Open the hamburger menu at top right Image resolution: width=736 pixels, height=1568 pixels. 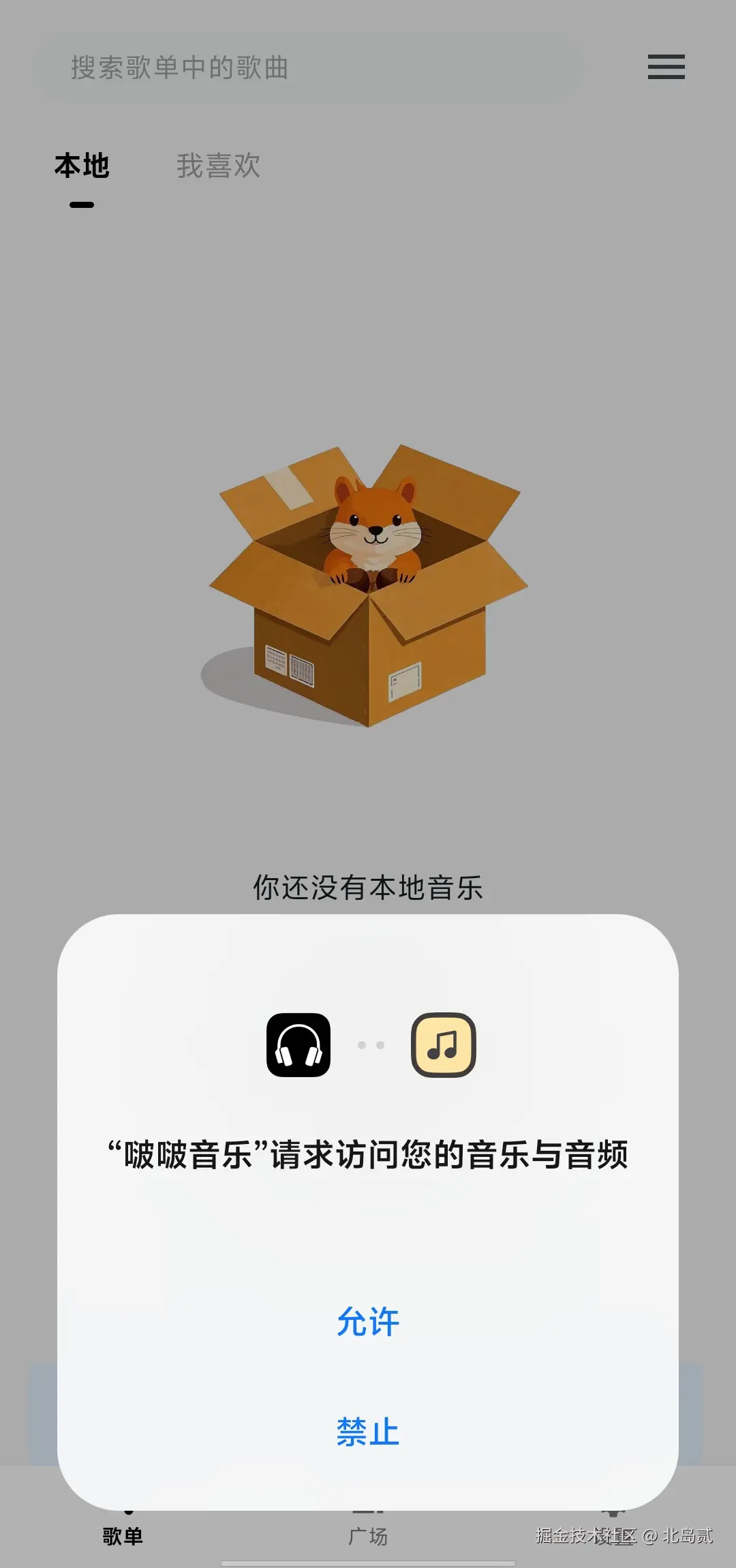666,67
